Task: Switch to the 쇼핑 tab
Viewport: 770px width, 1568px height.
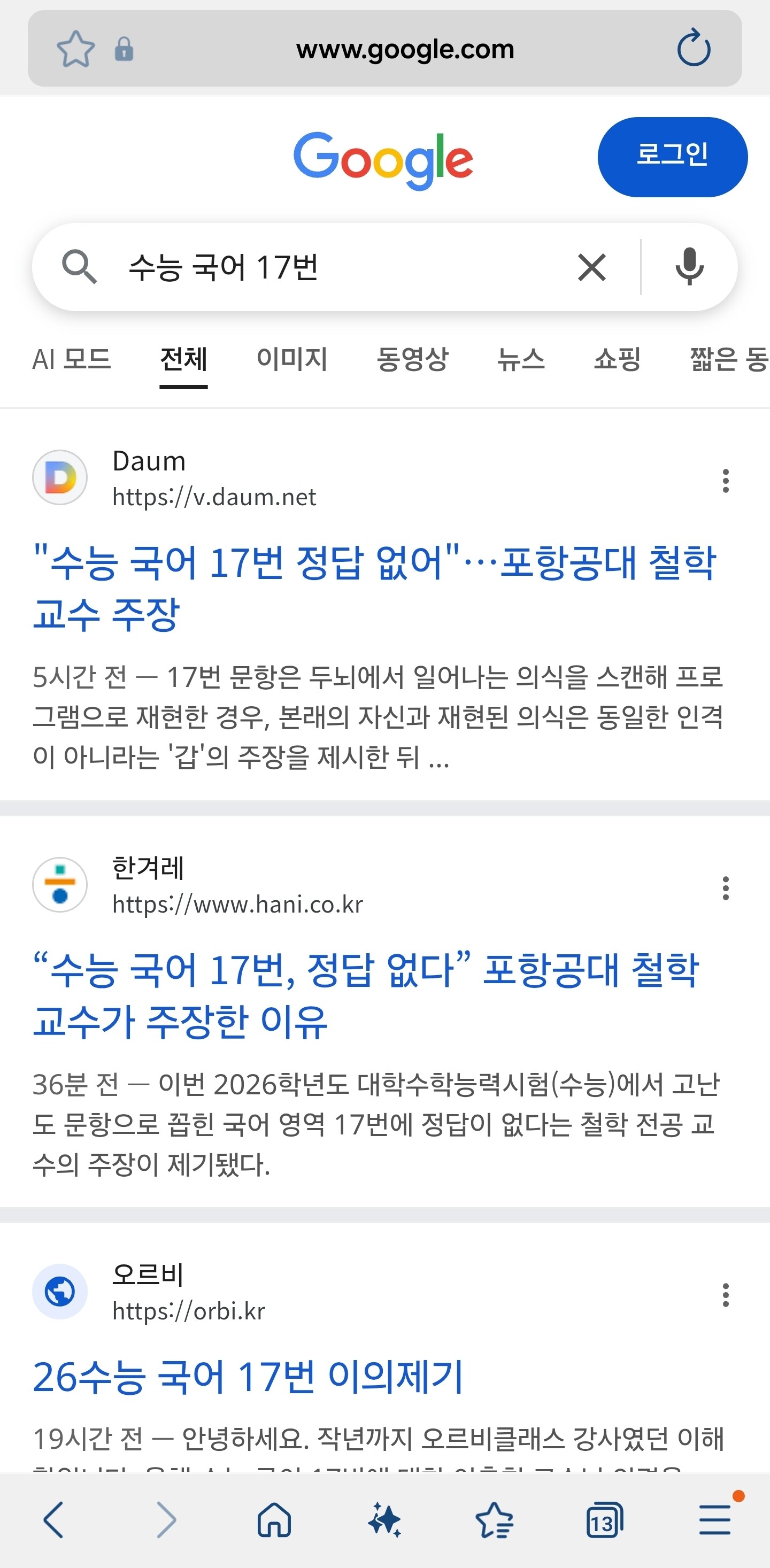Action: tap(617, 359)
